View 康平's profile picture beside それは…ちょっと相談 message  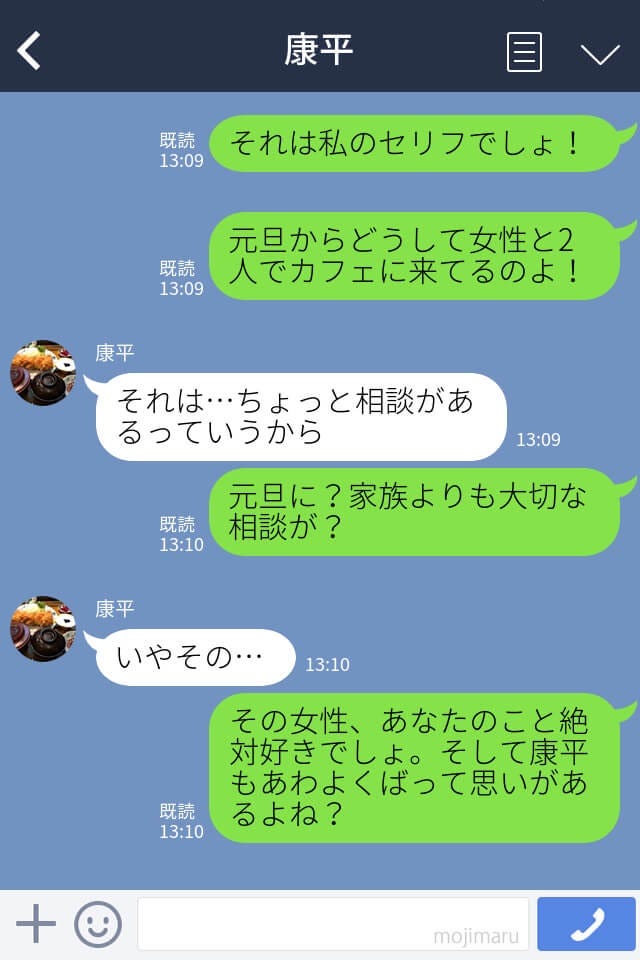pos(43,373)
